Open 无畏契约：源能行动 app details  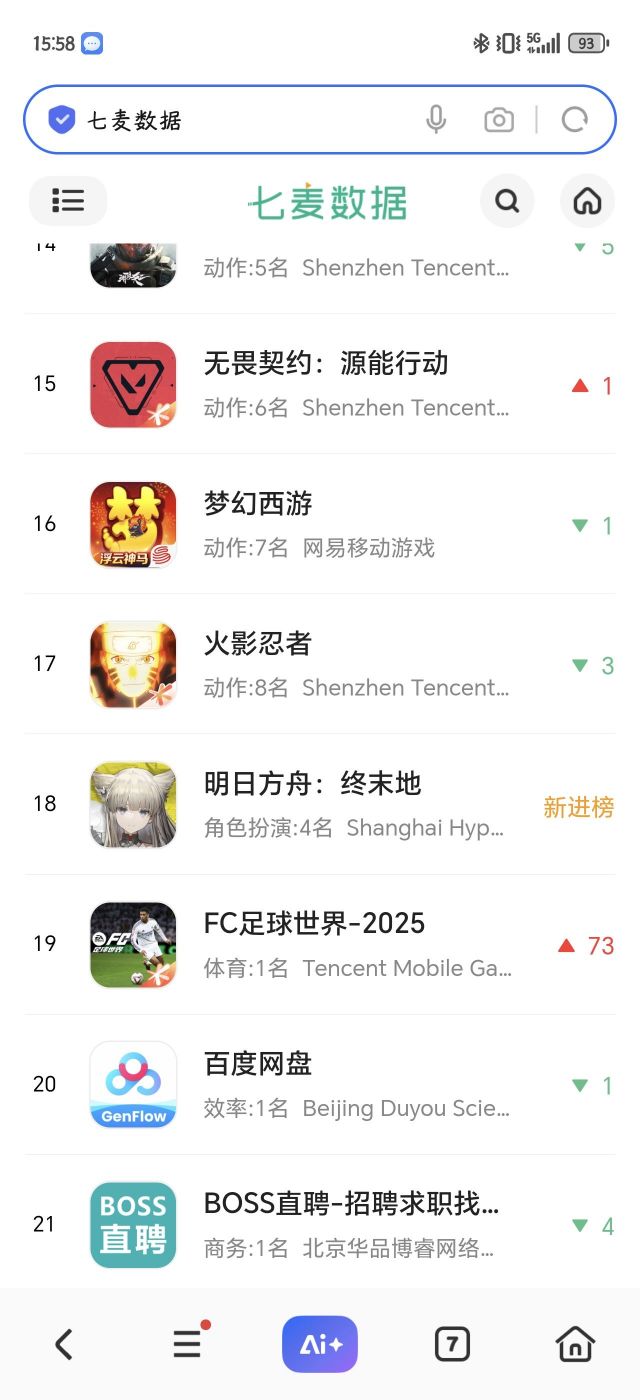(x=320, y=384)
